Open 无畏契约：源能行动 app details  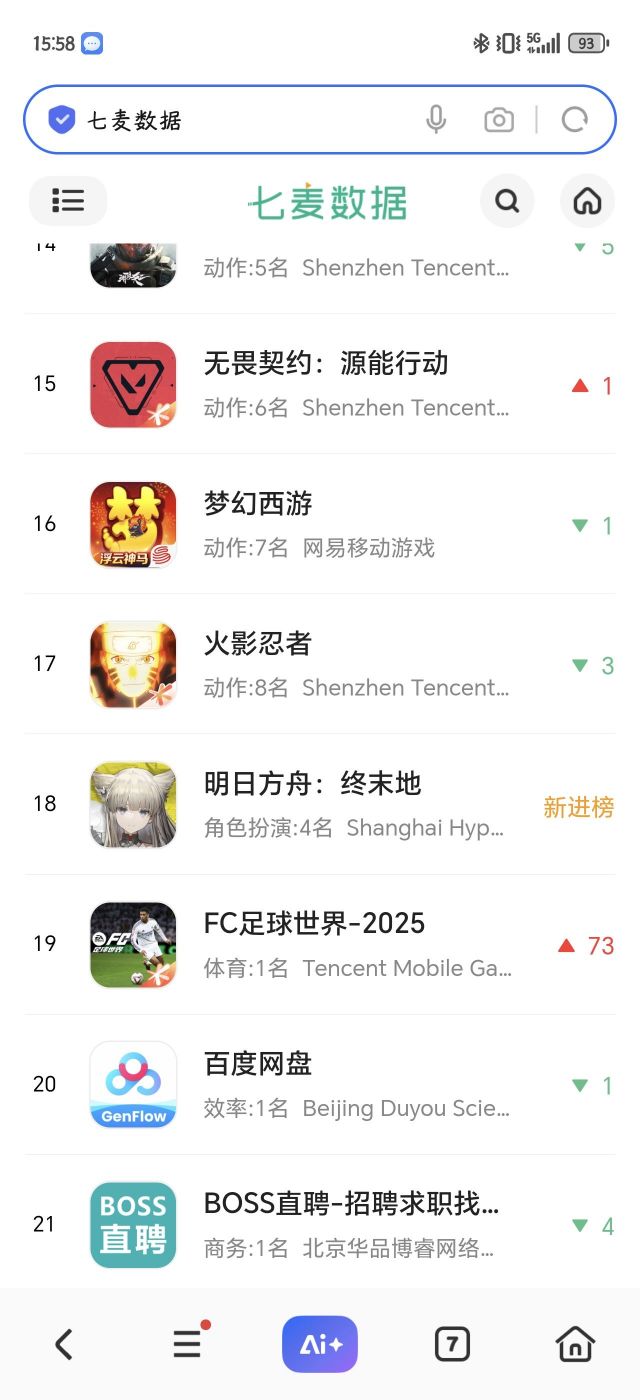(x=320, y=384)
